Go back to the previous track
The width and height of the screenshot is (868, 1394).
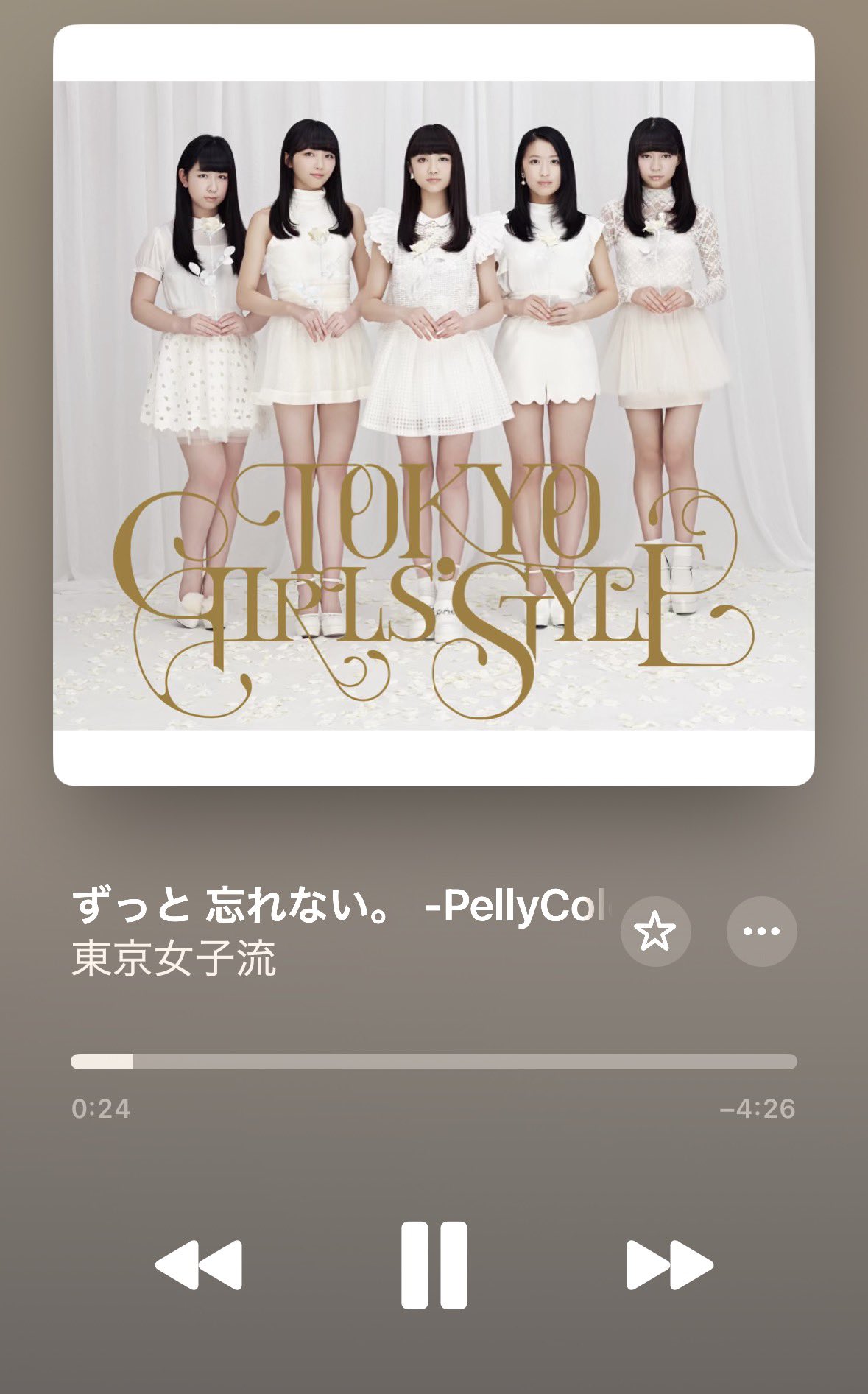(x=199, y=1265)
